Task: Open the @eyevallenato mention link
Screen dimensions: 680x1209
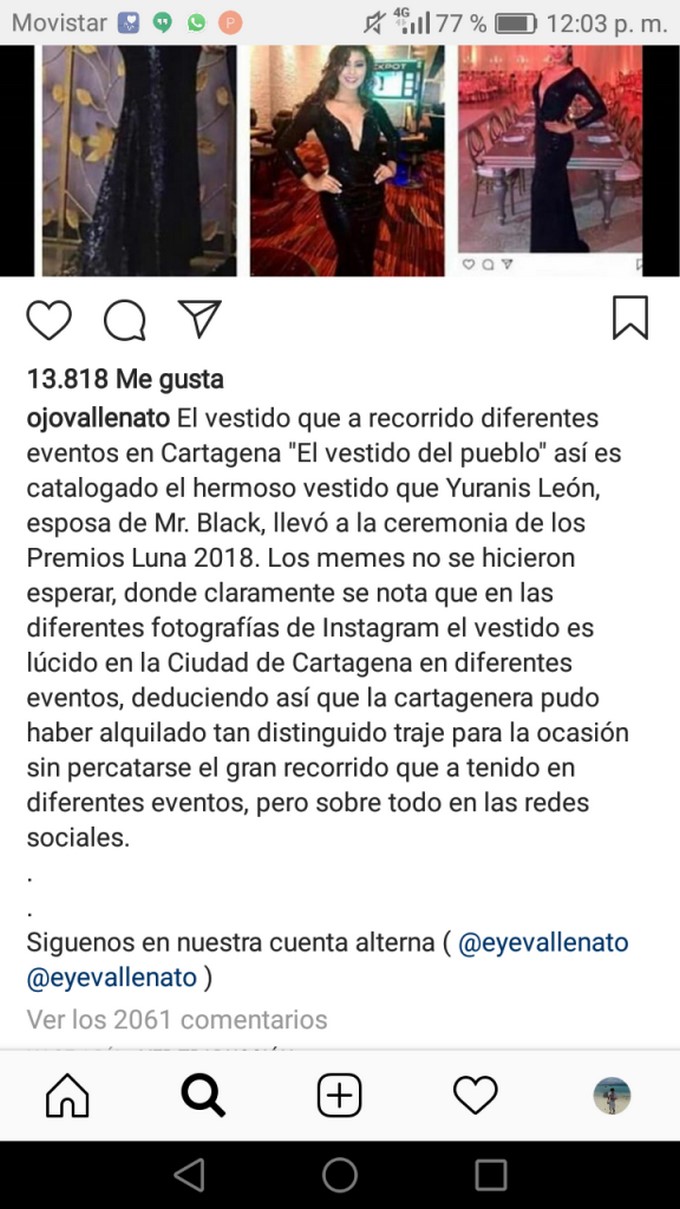Action: click(543, 942)
